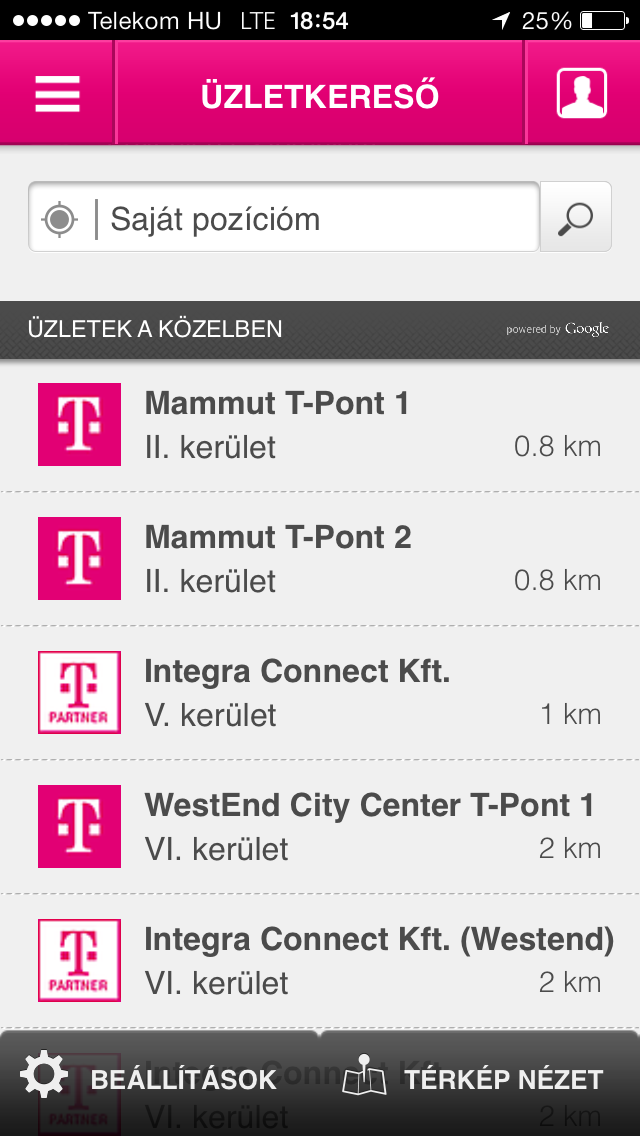Open Mammut T-Pont 1 store

coord(320,425)
